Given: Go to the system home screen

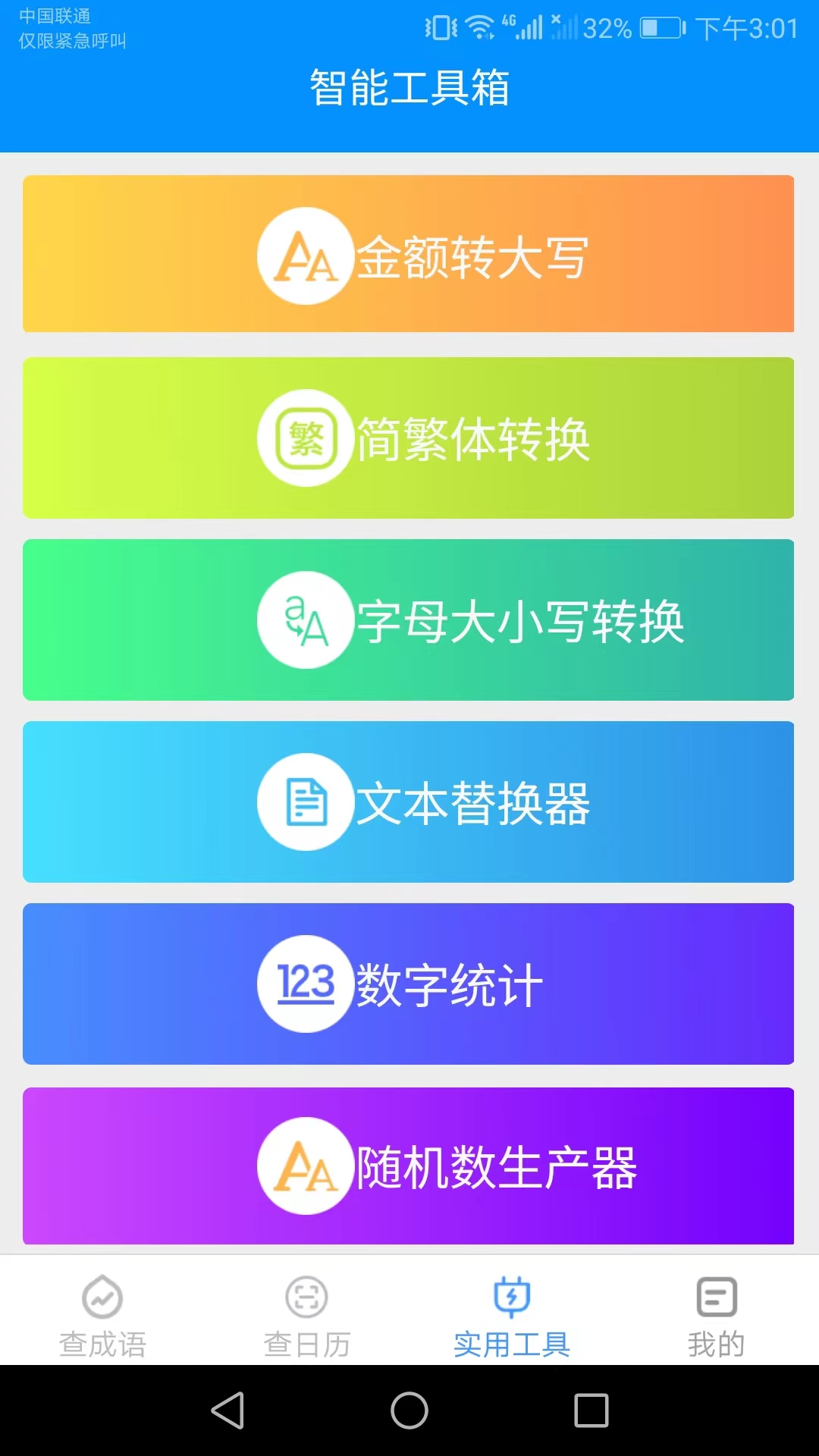Looking at the screenshot, I should (409, 1410).
